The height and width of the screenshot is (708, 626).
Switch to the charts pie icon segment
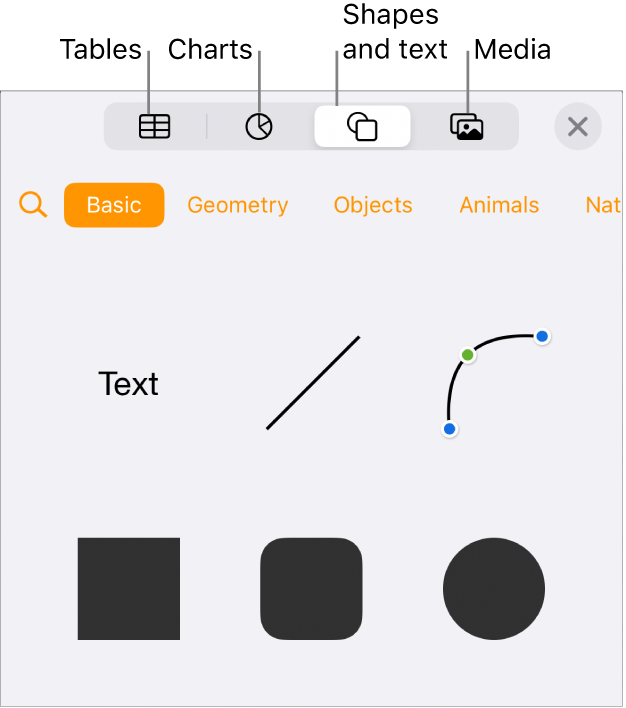[x=259, y=127]
